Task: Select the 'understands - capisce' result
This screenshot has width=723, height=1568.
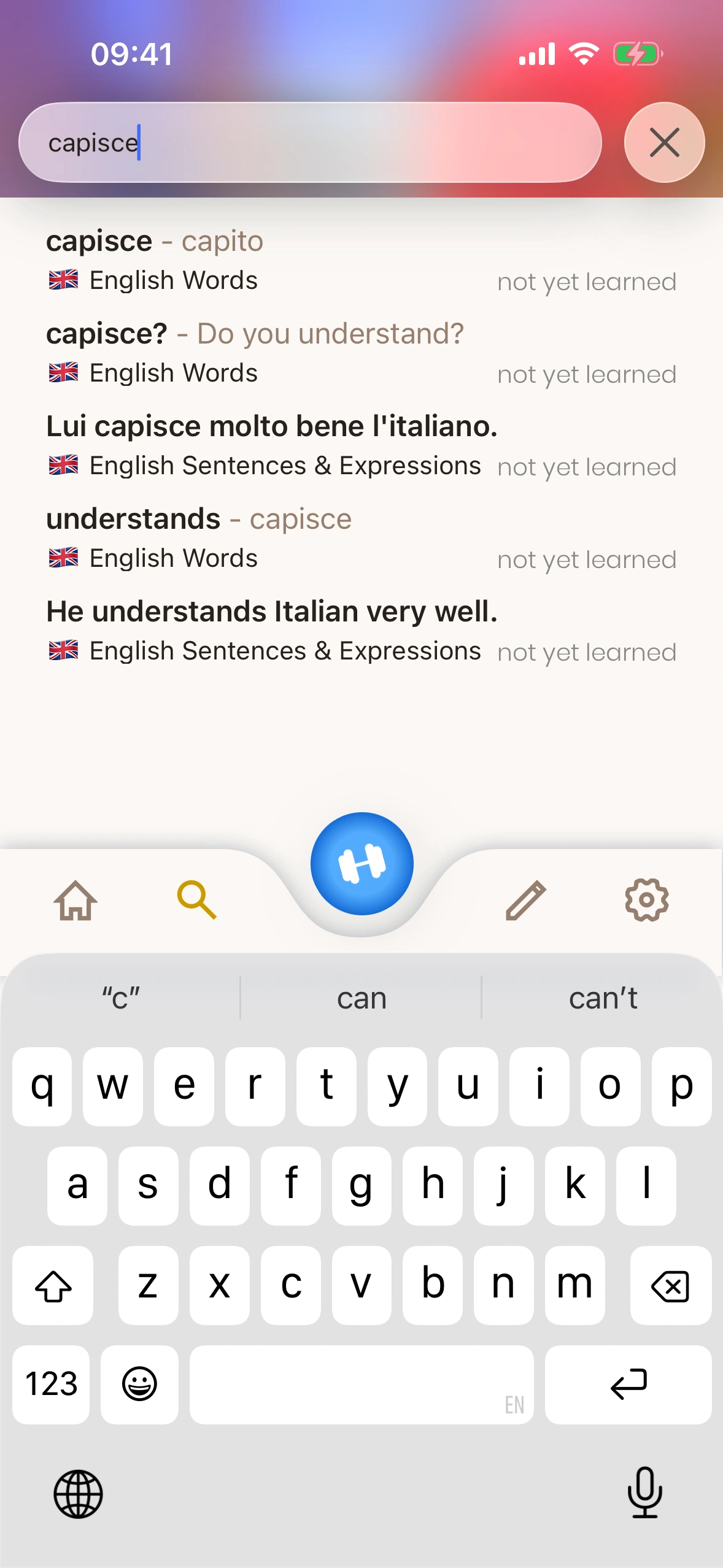Action: 361,538
